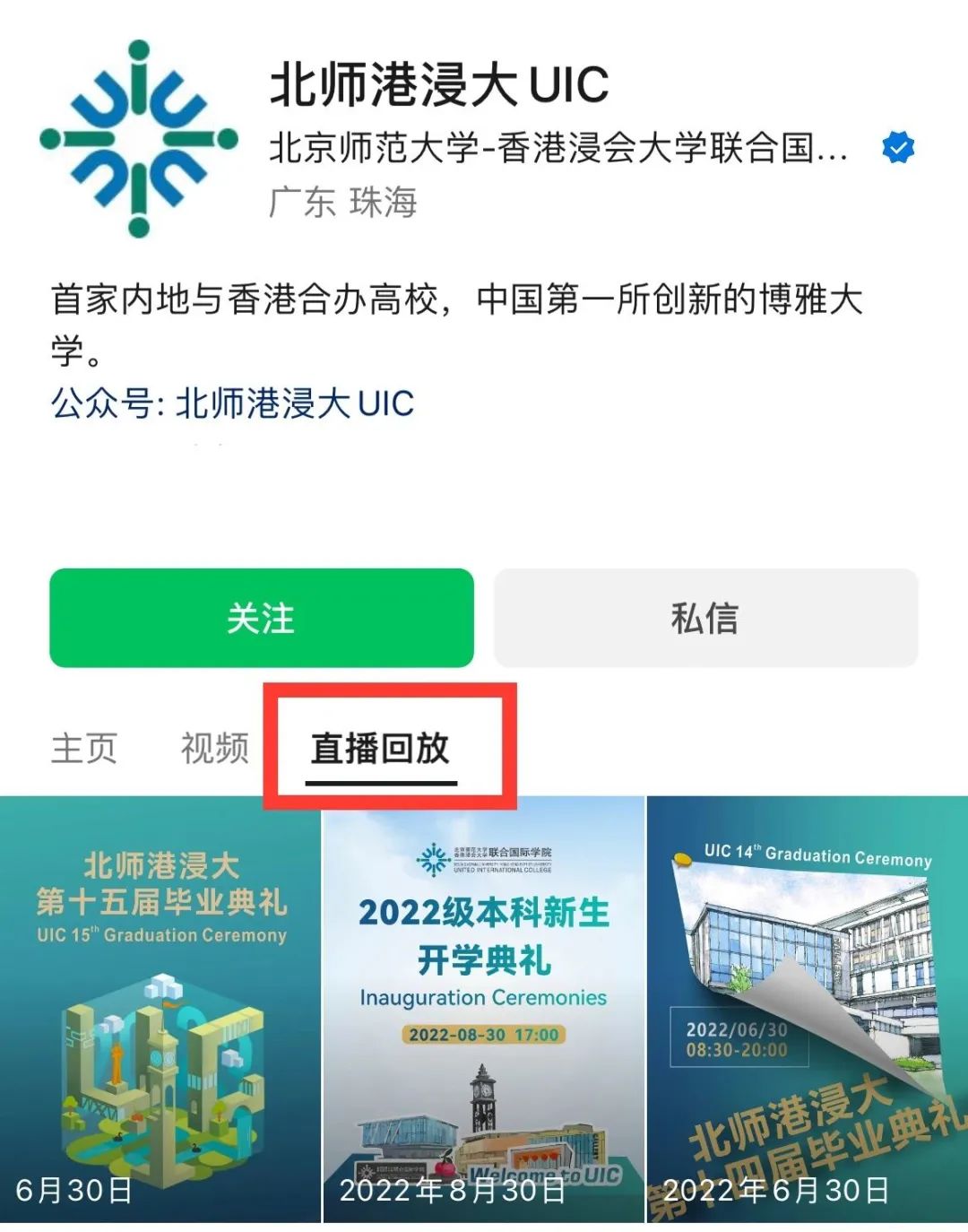Image resolution: width=968 pixels, height=1232 pixels.
Task: Send a private message via 私信
Action: pyautogui.click(x=705, y=618)
